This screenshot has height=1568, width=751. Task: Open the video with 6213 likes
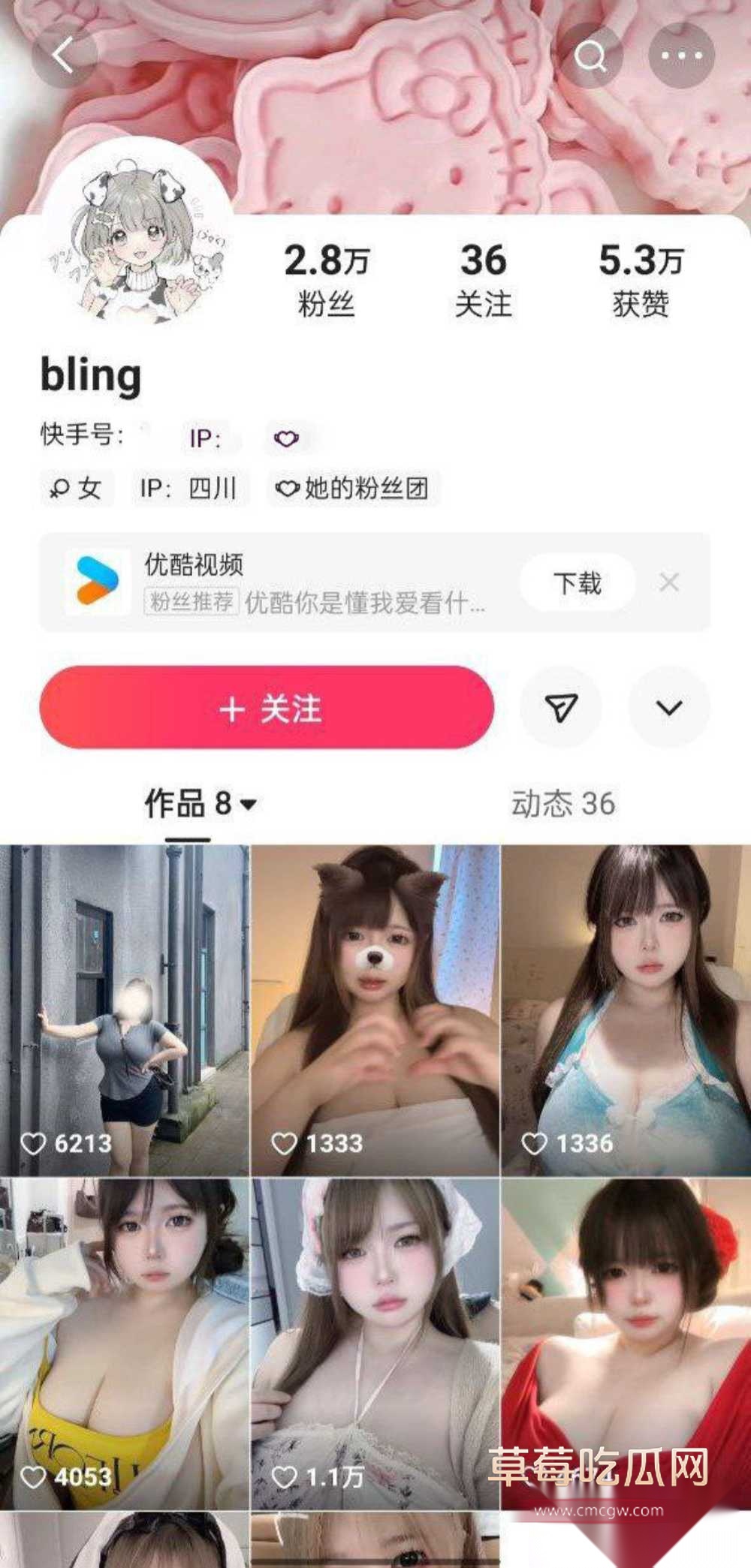tap(124, 1010)
